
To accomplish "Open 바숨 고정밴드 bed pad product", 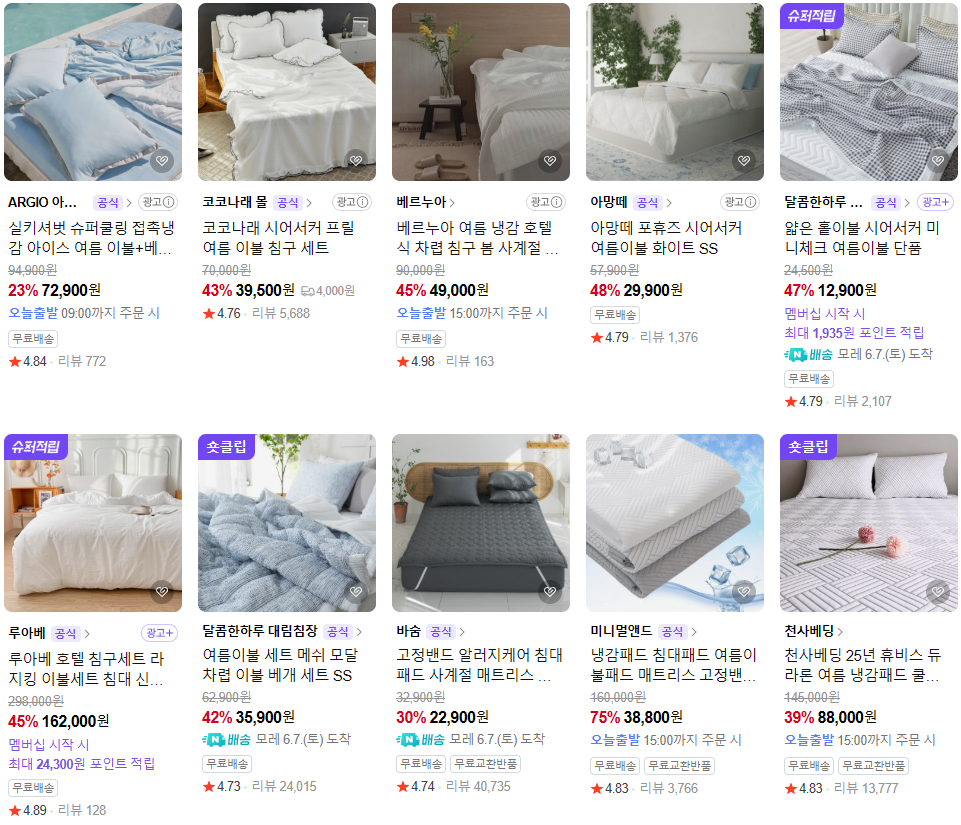I will pyautogui.click(x=480, y=522).
